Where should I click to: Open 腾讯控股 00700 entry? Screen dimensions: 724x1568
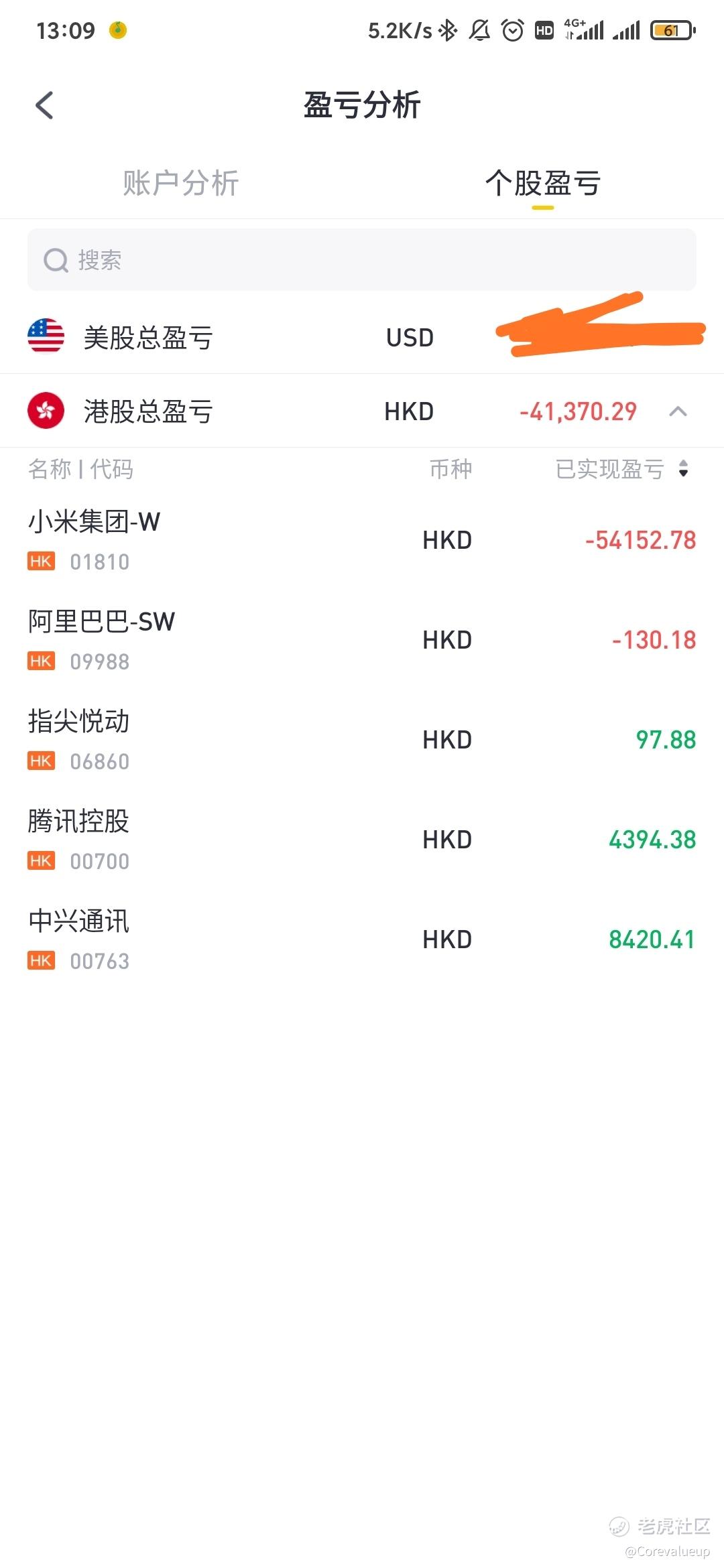click(362, 840)
